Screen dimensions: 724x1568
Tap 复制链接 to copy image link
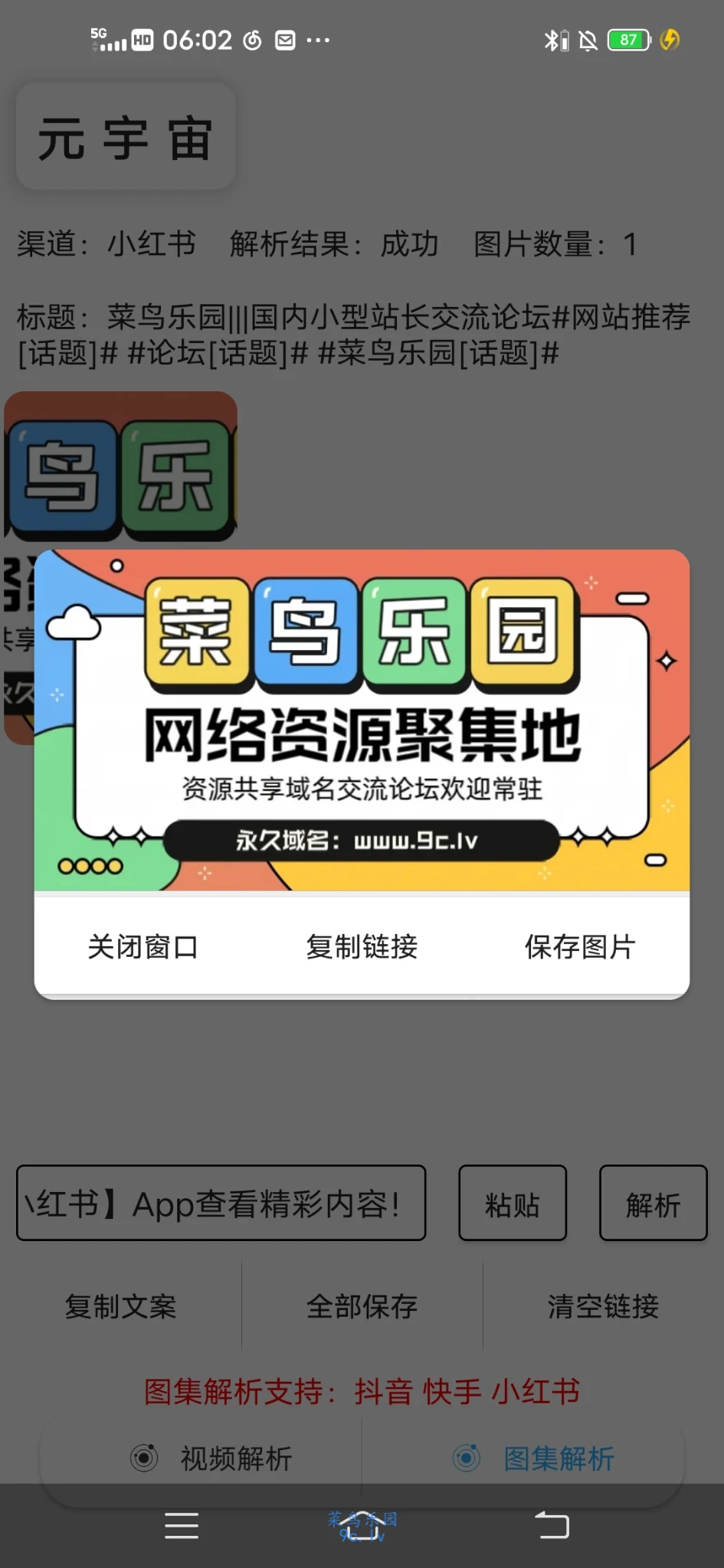[362, 947]
